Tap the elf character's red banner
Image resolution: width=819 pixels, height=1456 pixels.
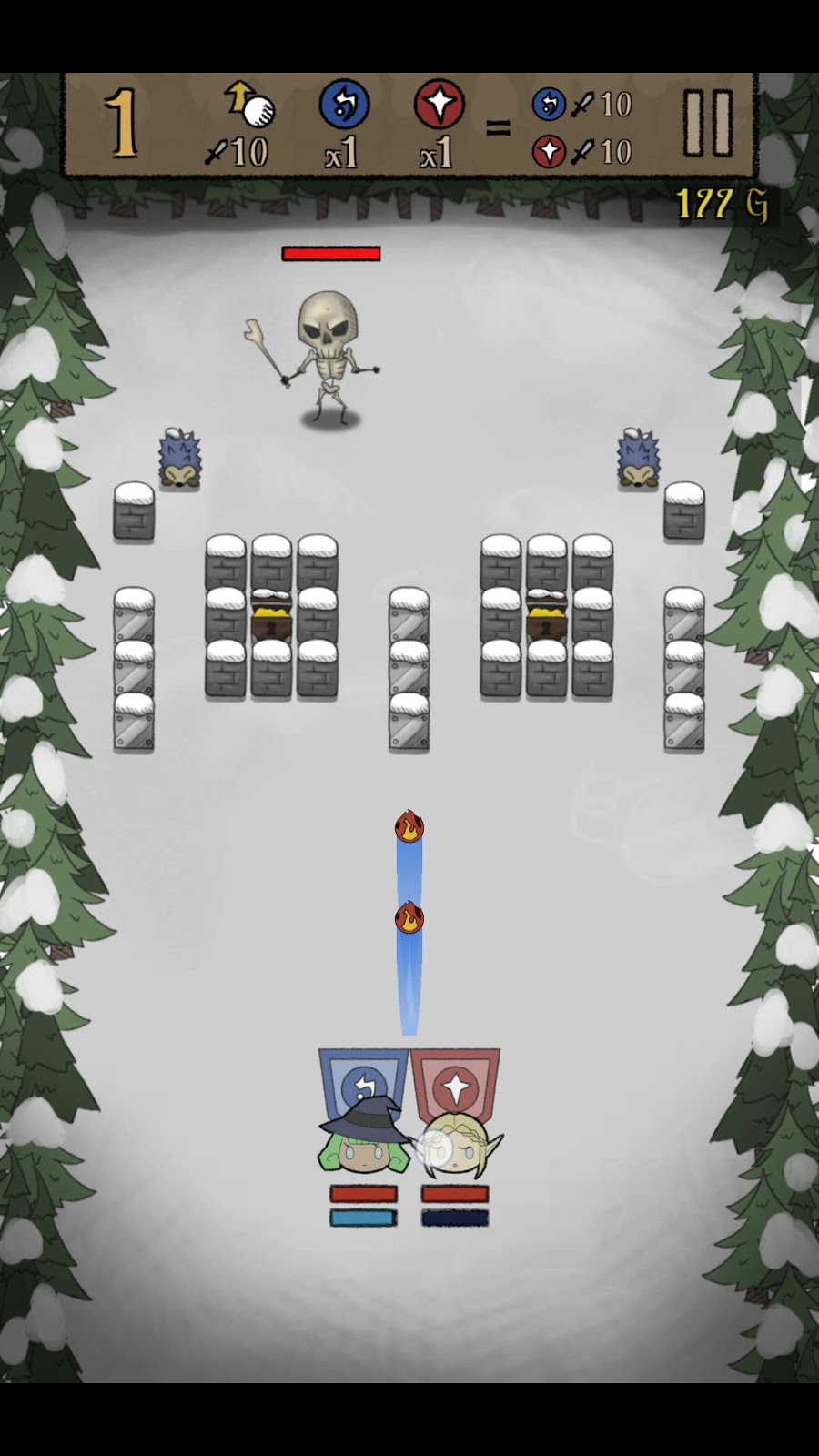point(456,1085)
